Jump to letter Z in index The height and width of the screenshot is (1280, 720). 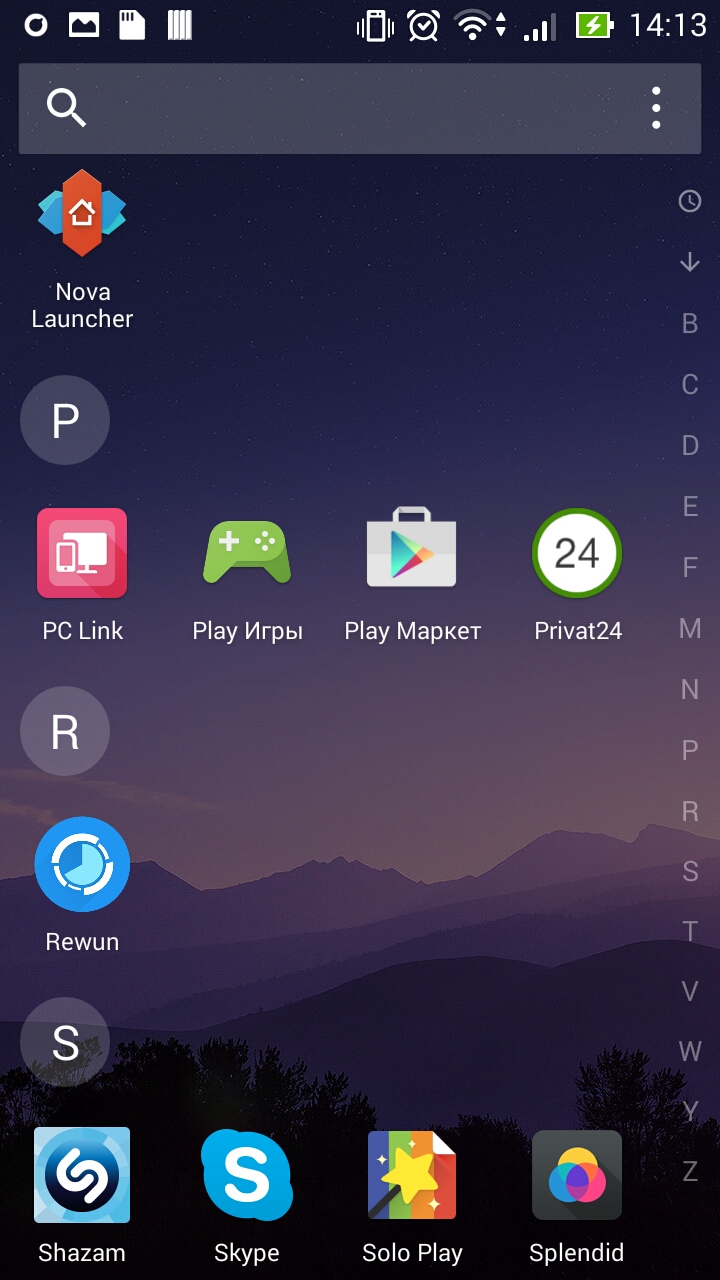[690, 1171]
